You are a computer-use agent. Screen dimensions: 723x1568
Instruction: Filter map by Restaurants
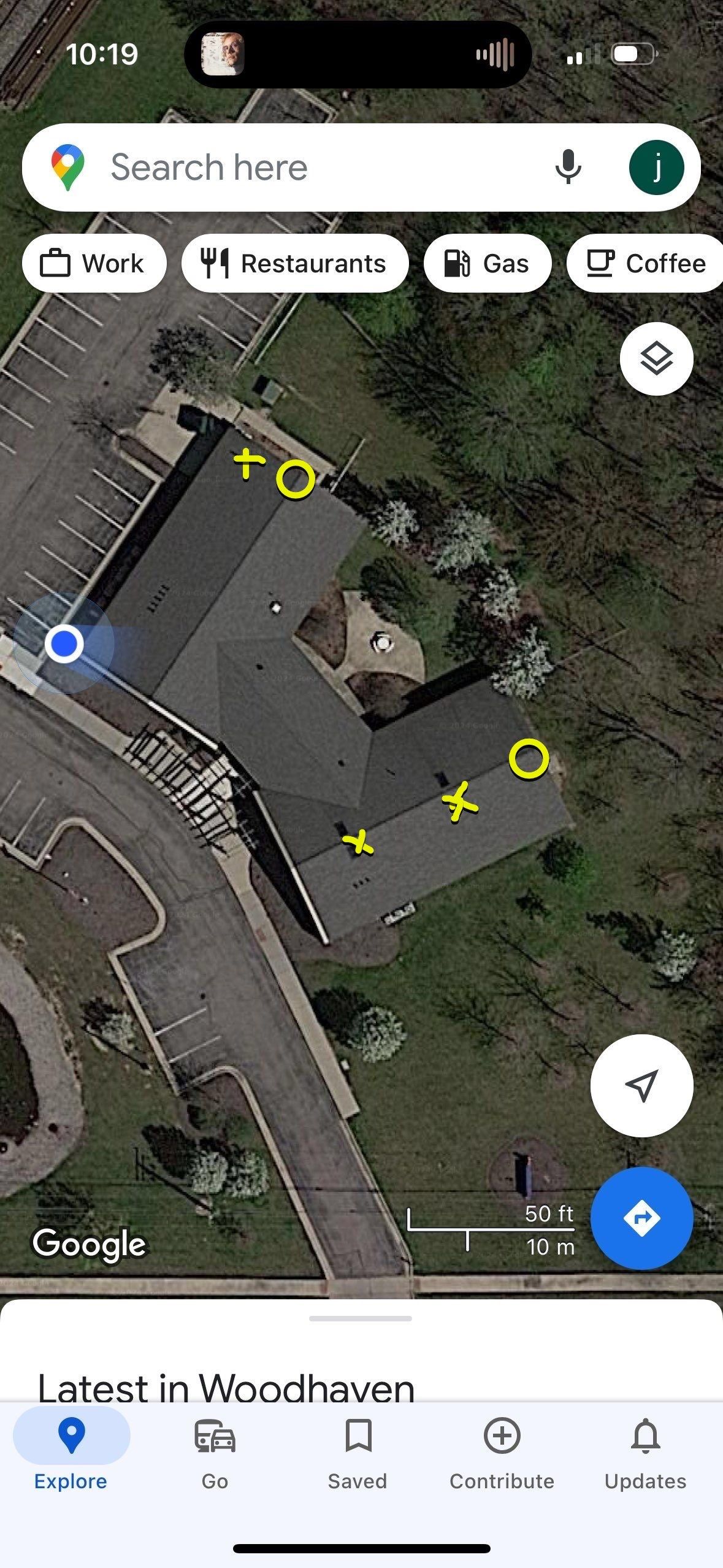tap(295, 263)
